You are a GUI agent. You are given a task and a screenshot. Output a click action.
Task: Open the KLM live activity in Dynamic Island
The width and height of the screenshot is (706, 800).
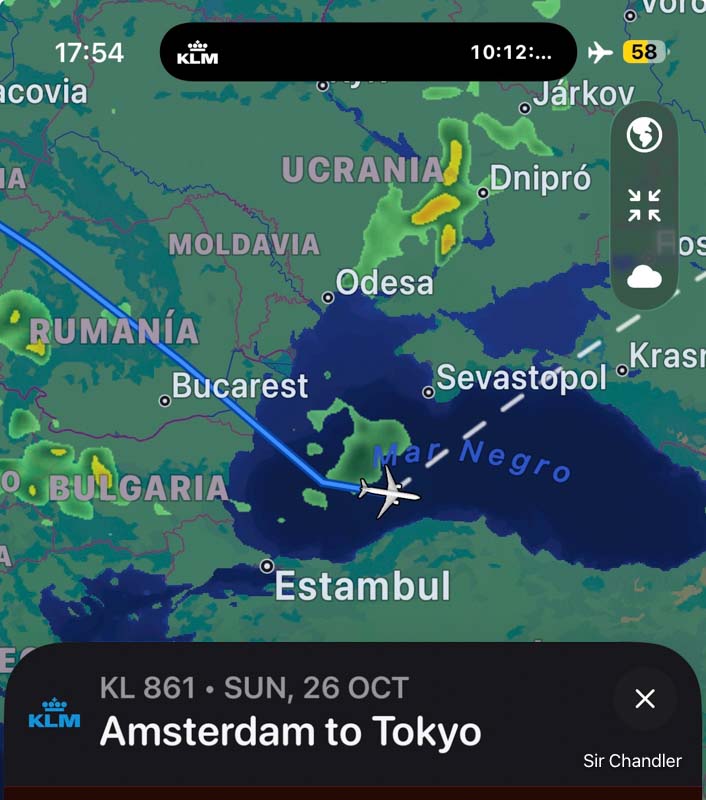367,52
